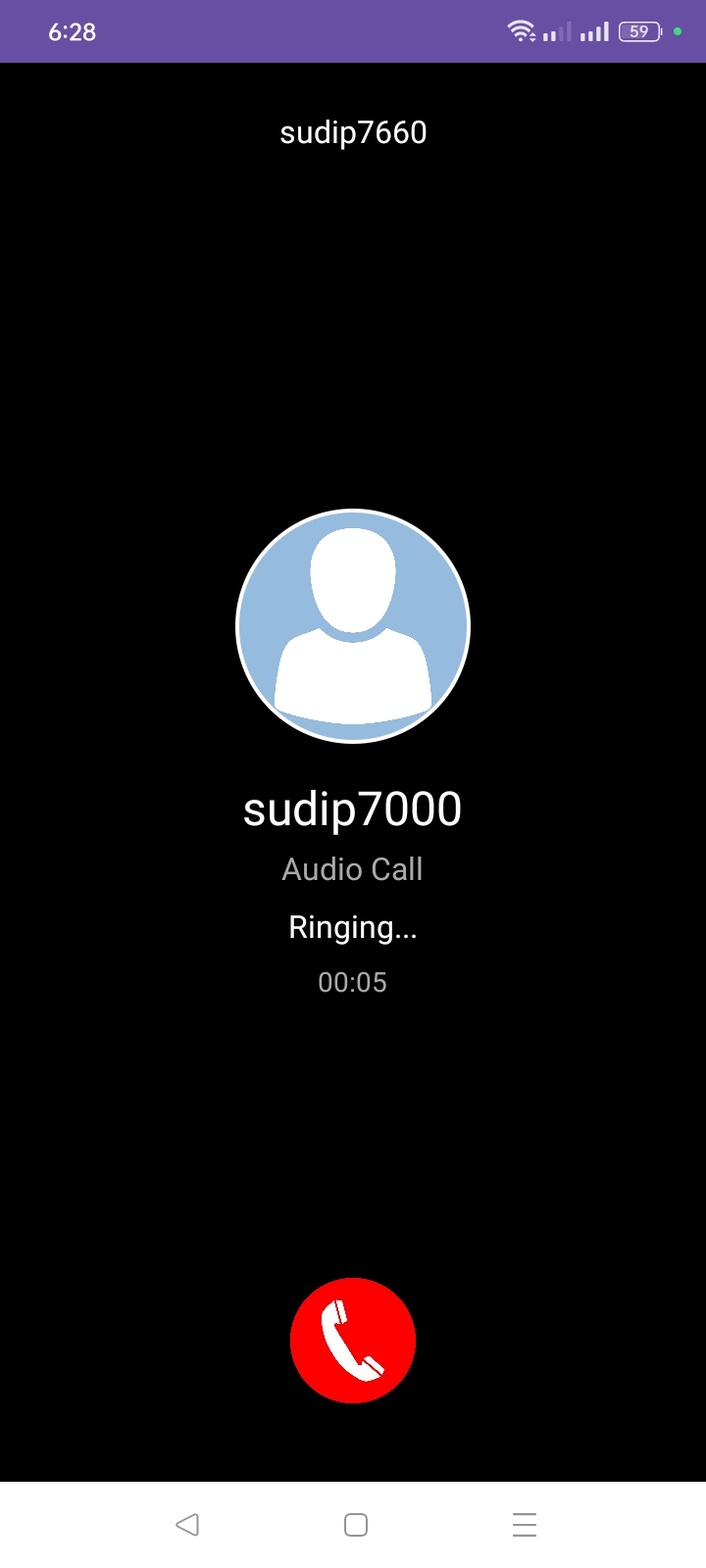Tap the clock showing 6:28

pyautogui.click(x=74, y=30)
